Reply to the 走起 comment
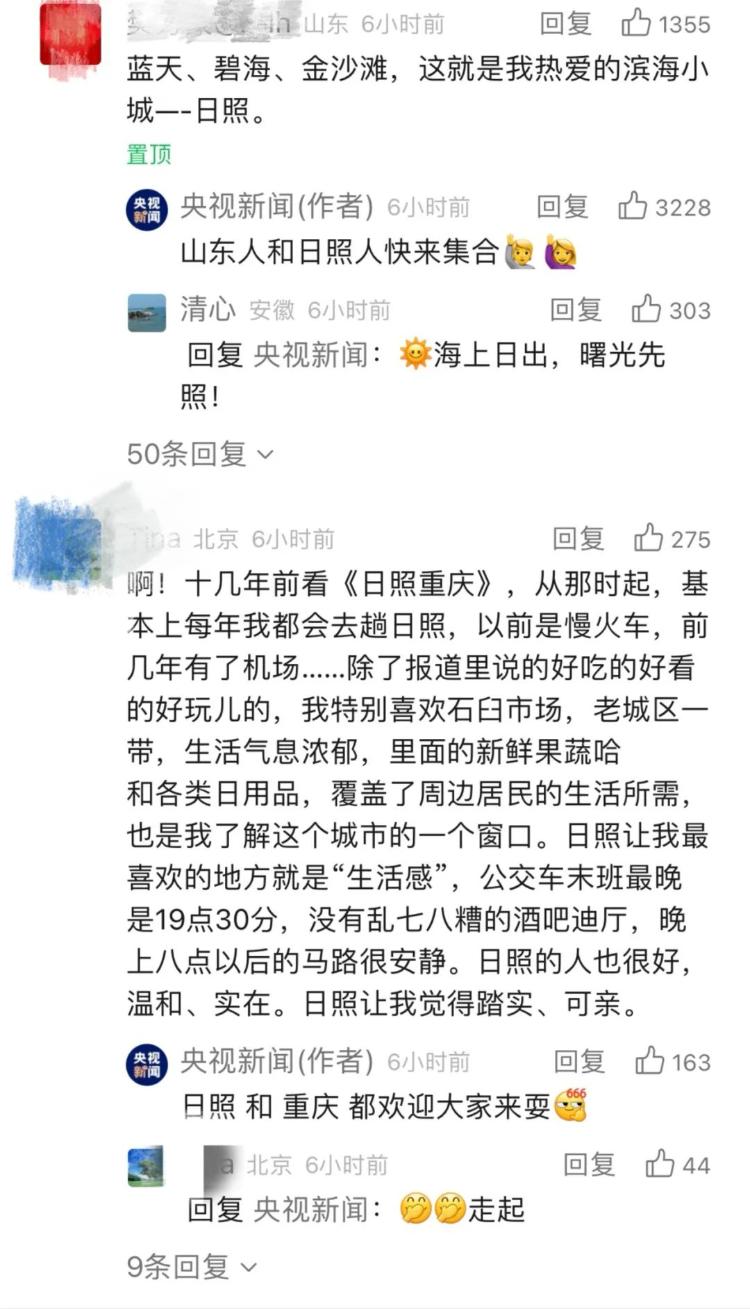750x1309 pixels. [589, 1164]
